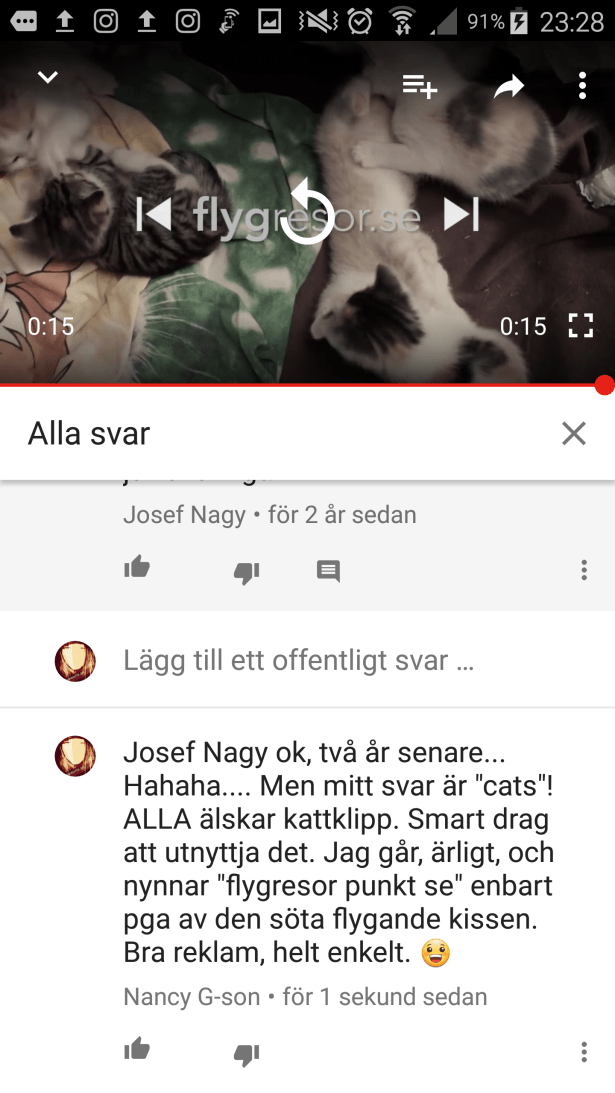Image resolution: width=615 pixels, height=1093 pixels.
Task: Share this video
Action: click(x=509, y=87)
